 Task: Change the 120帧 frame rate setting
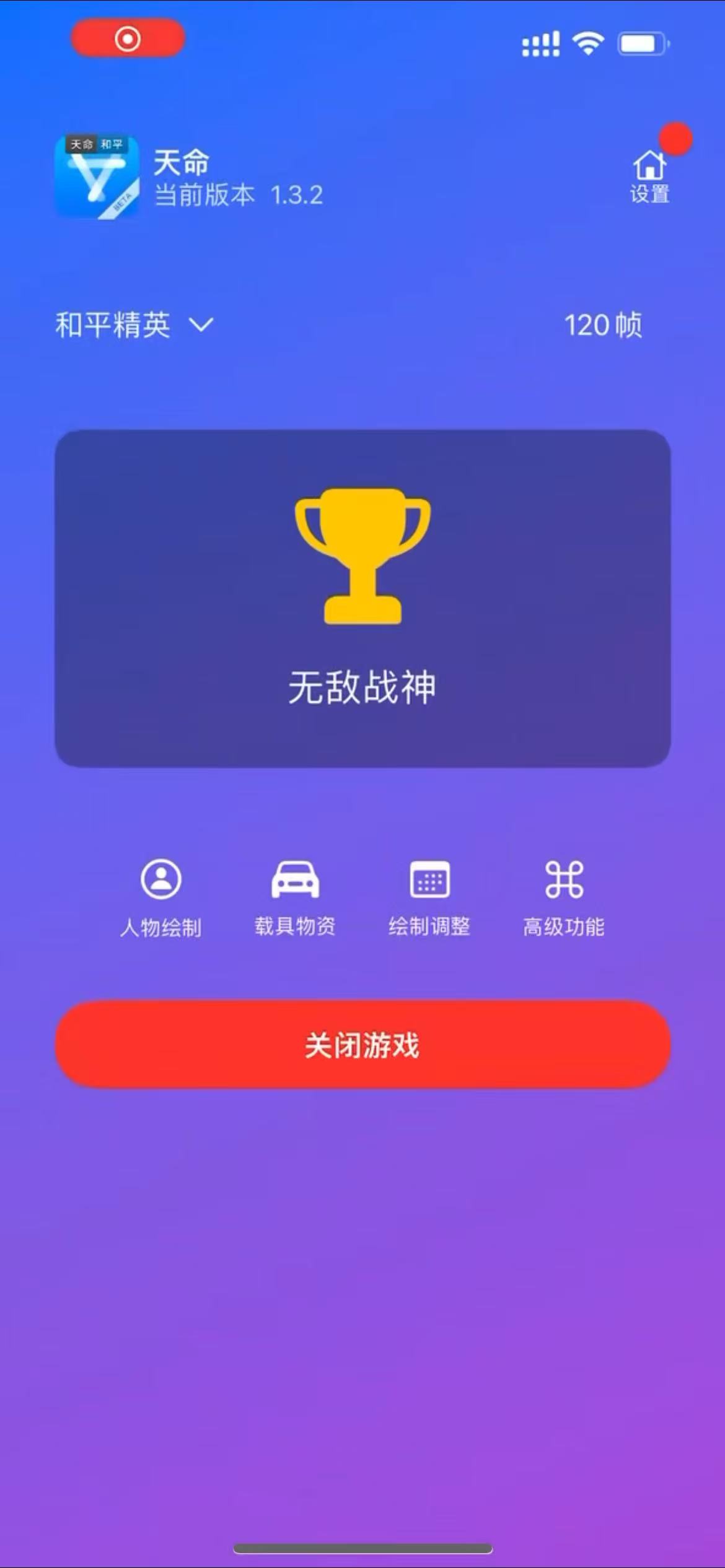[602, 325]
